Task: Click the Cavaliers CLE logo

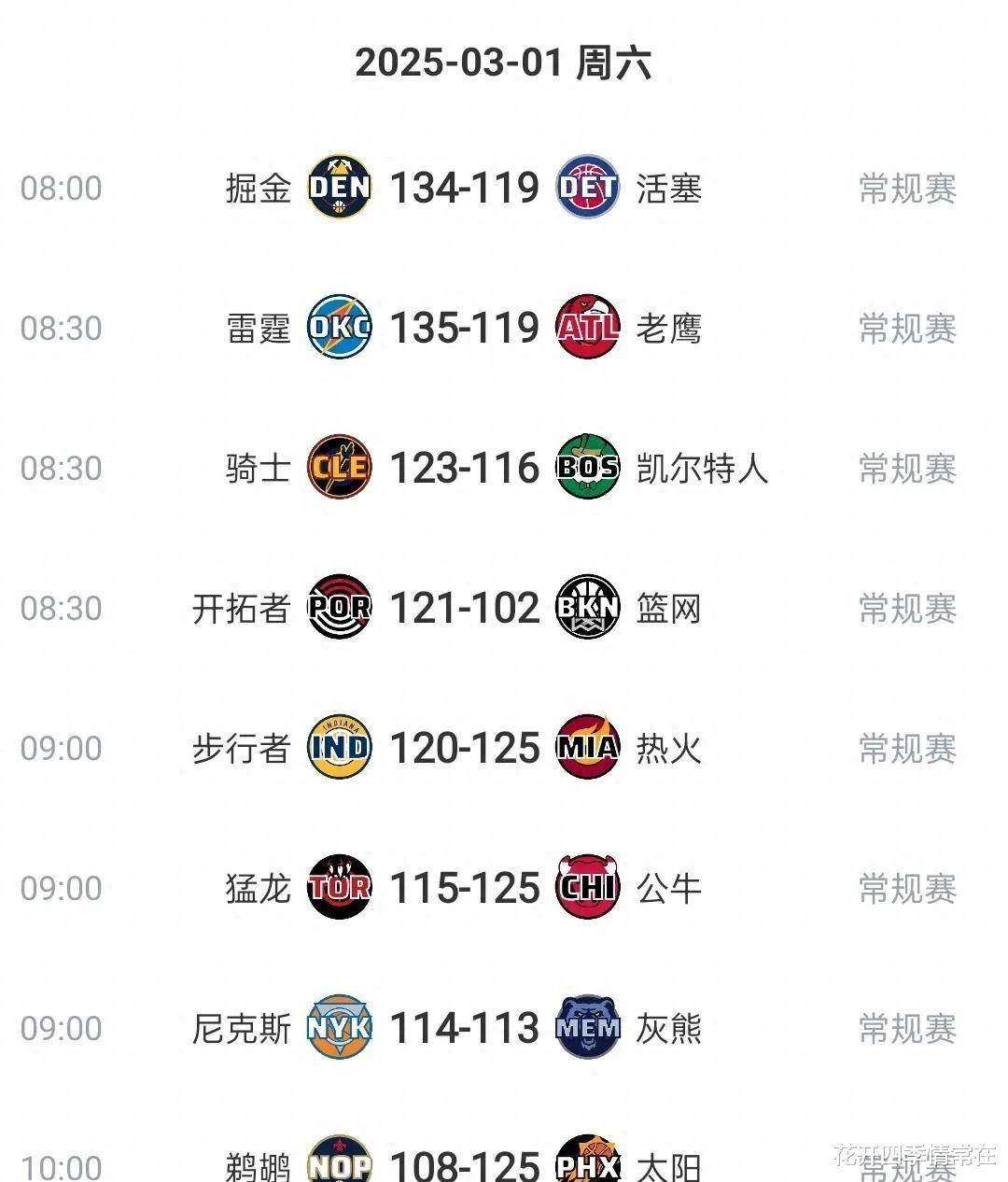Action: [338, 469]
